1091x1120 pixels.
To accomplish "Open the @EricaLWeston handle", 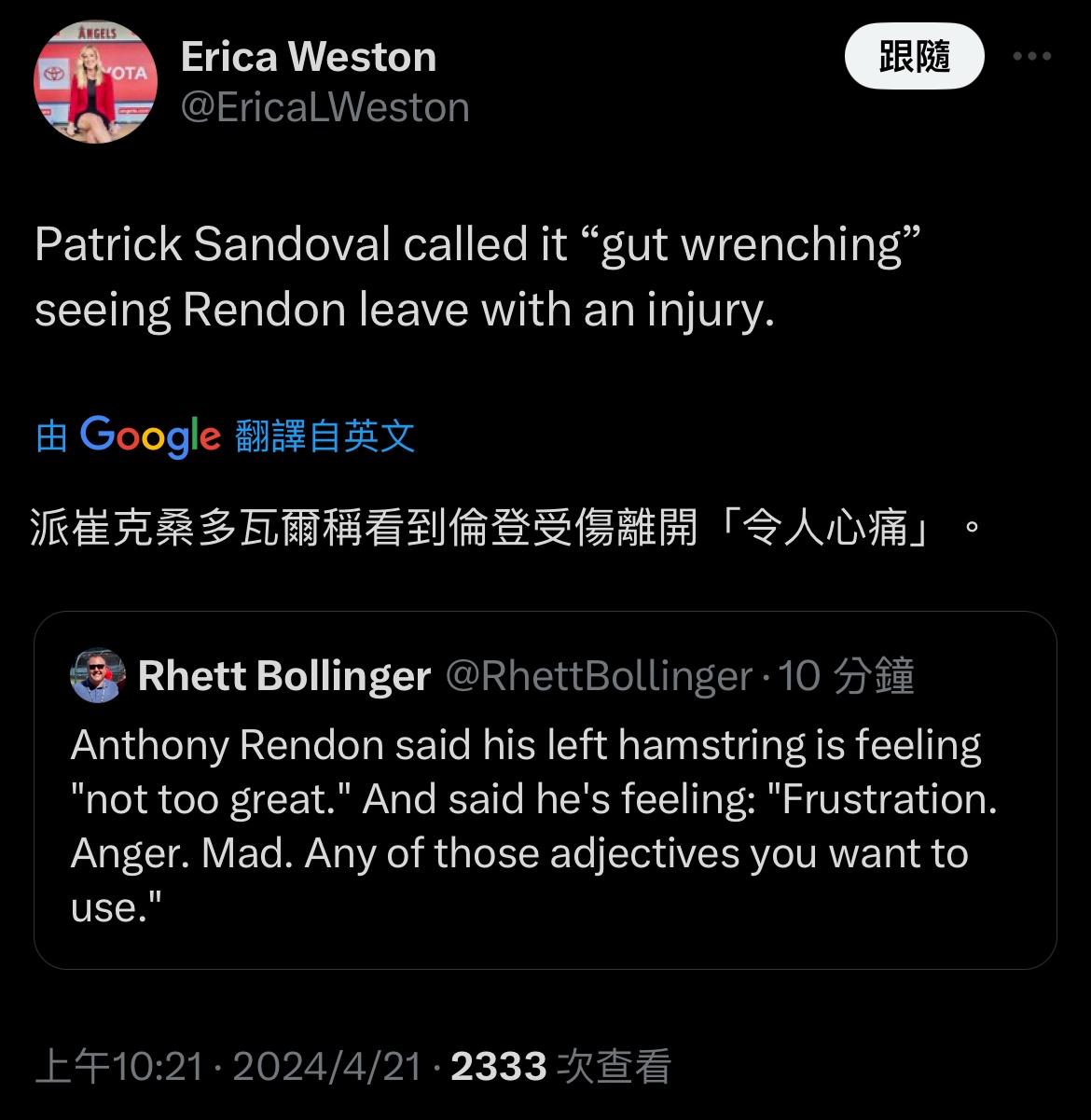I will (324, 108).
